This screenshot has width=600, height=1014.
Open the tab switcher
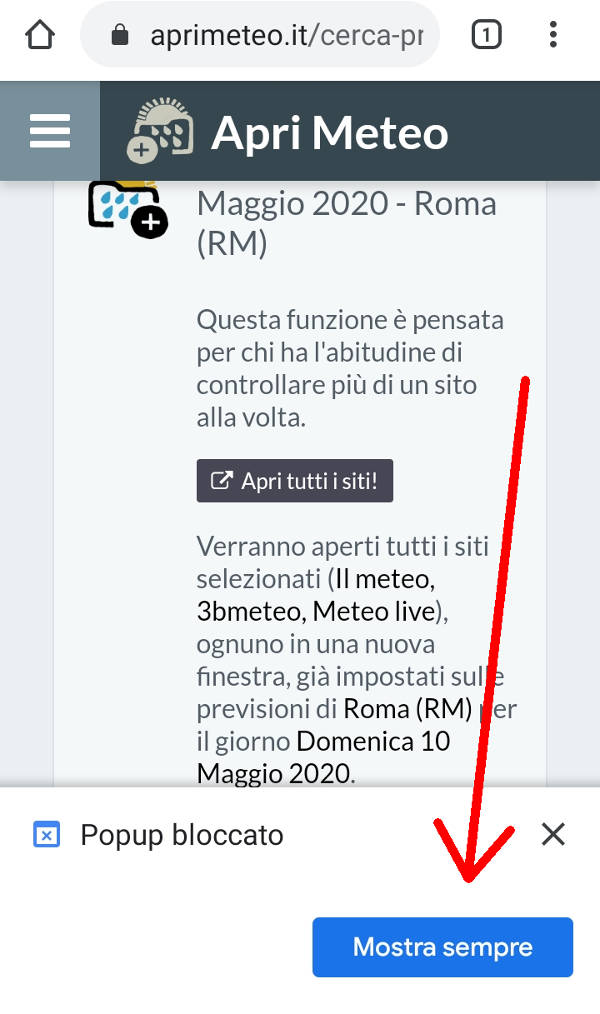tap(486, 36)
